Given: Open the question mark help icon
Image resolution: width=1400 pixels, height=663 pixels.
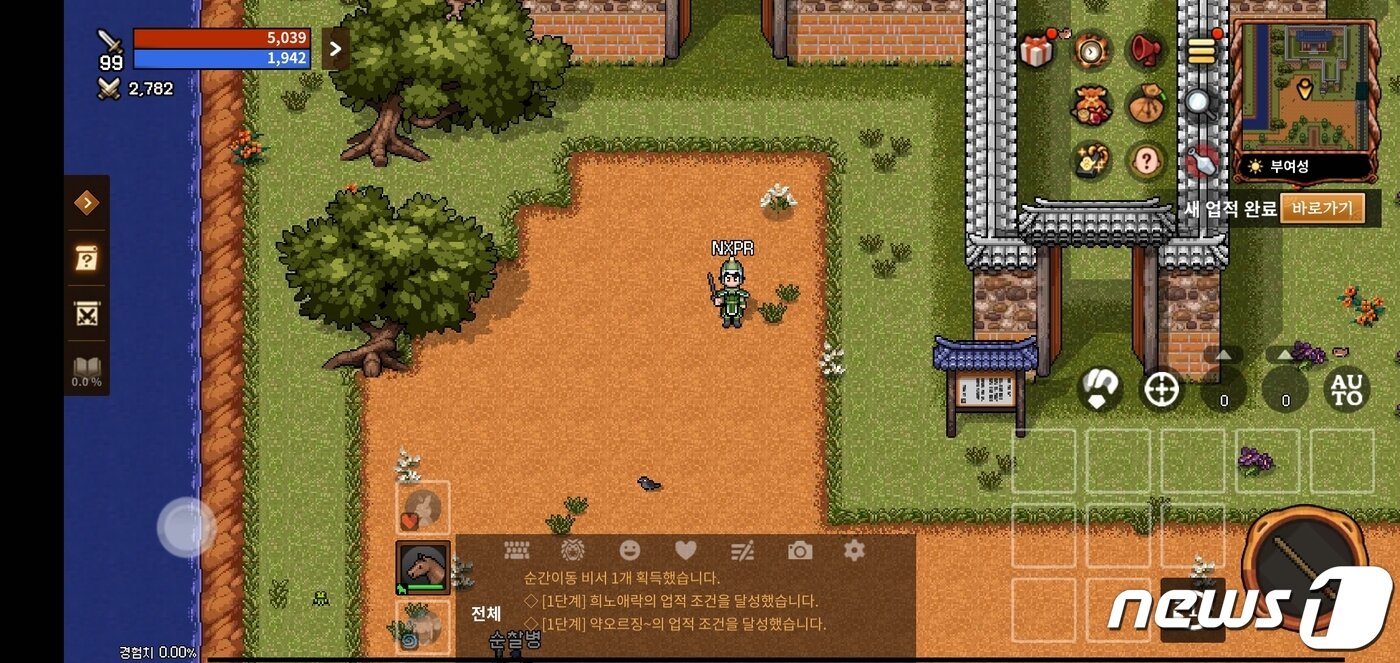Looking at the screenshot, I should coord(1146,160).
